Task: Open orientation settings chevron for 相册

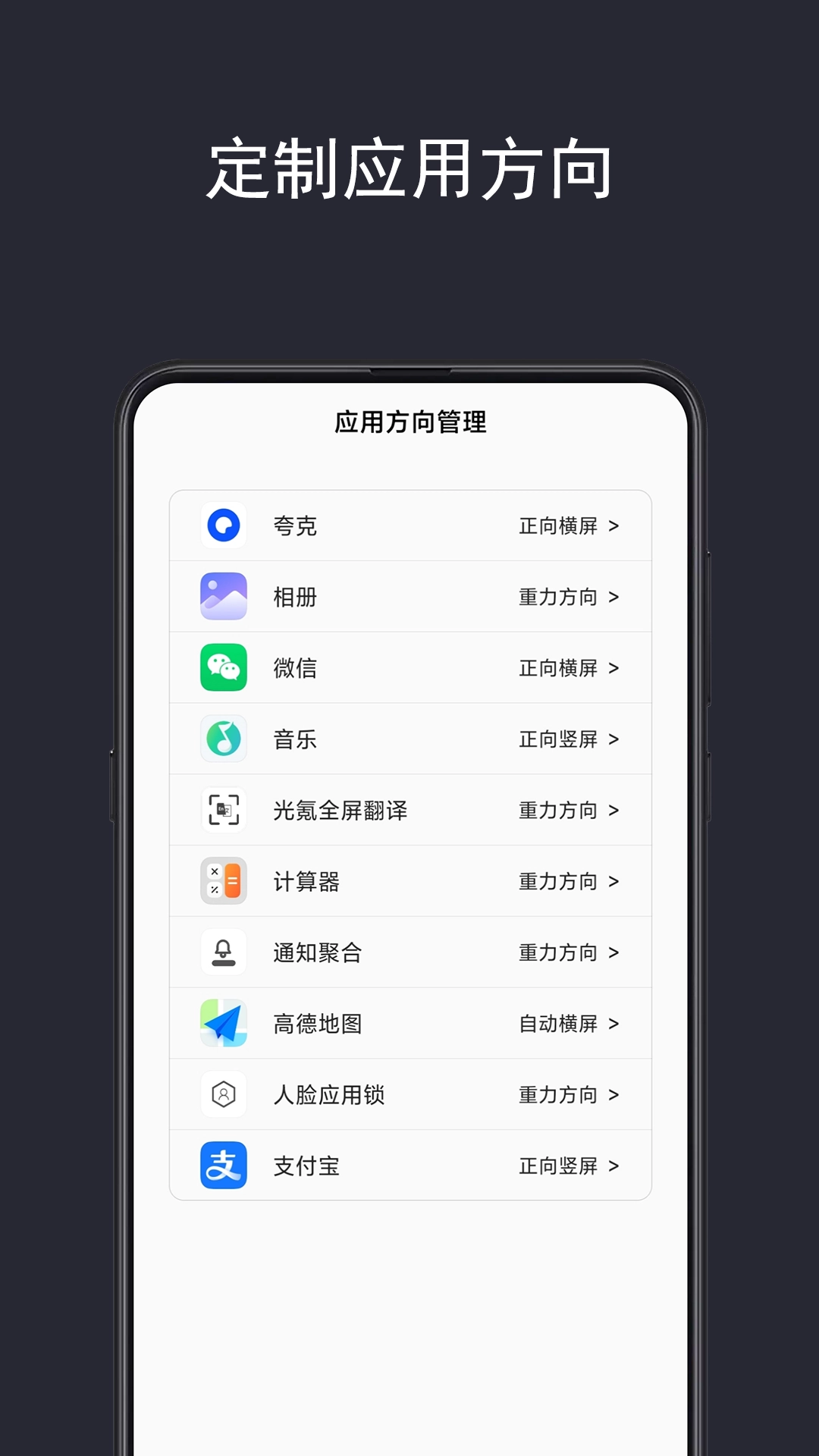Action: tap(616, 597)
